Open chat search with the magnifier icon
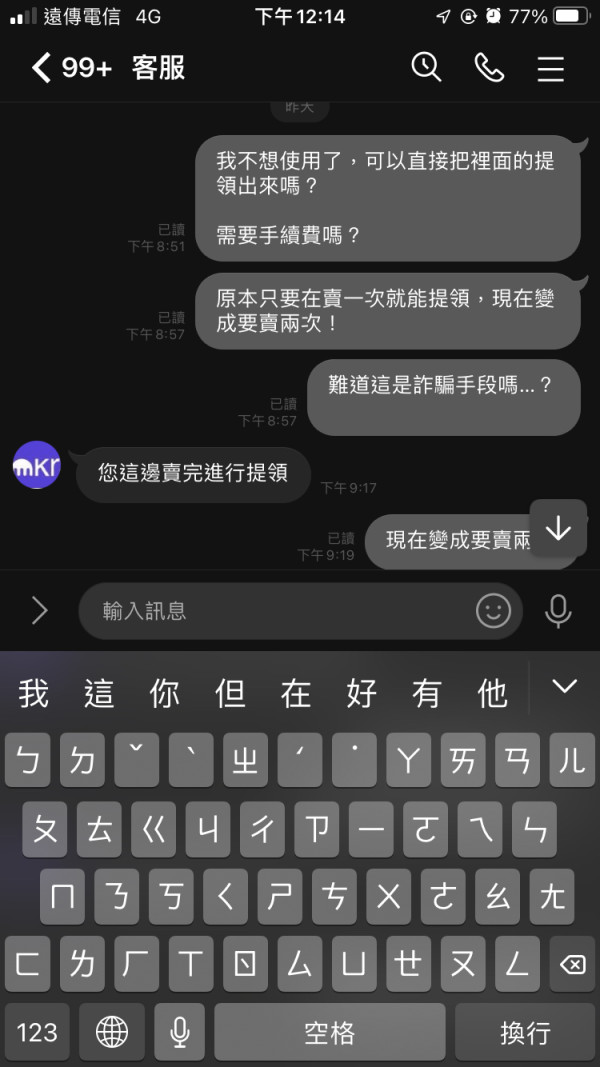Viewport: 600px width, 1067px height. pyautogui.click(x=427, y=68)
